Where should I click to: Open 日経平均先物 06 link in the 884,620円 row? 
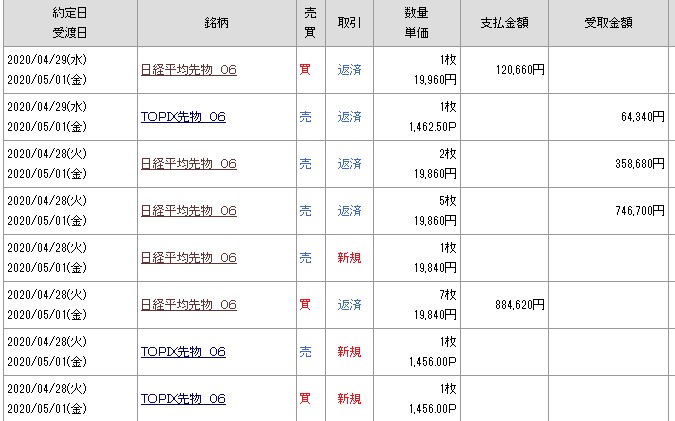[x=189, y=305]
